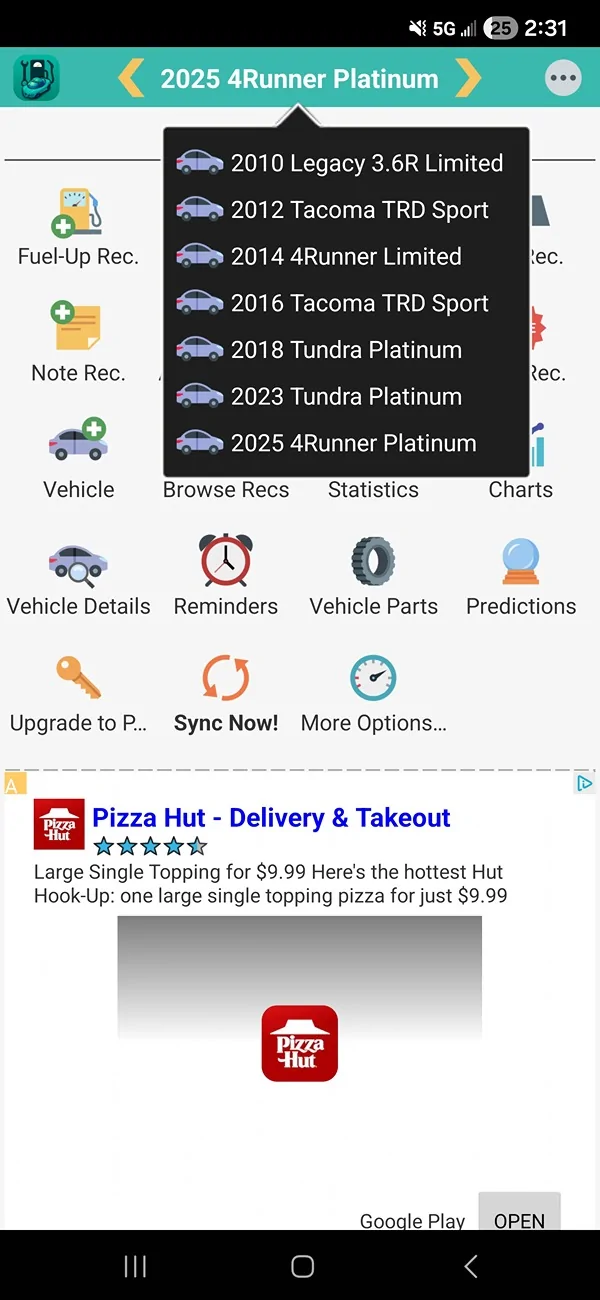600x1300 pixels.
Task: Tap Sync Now!
Action: (x=226, y=694)
